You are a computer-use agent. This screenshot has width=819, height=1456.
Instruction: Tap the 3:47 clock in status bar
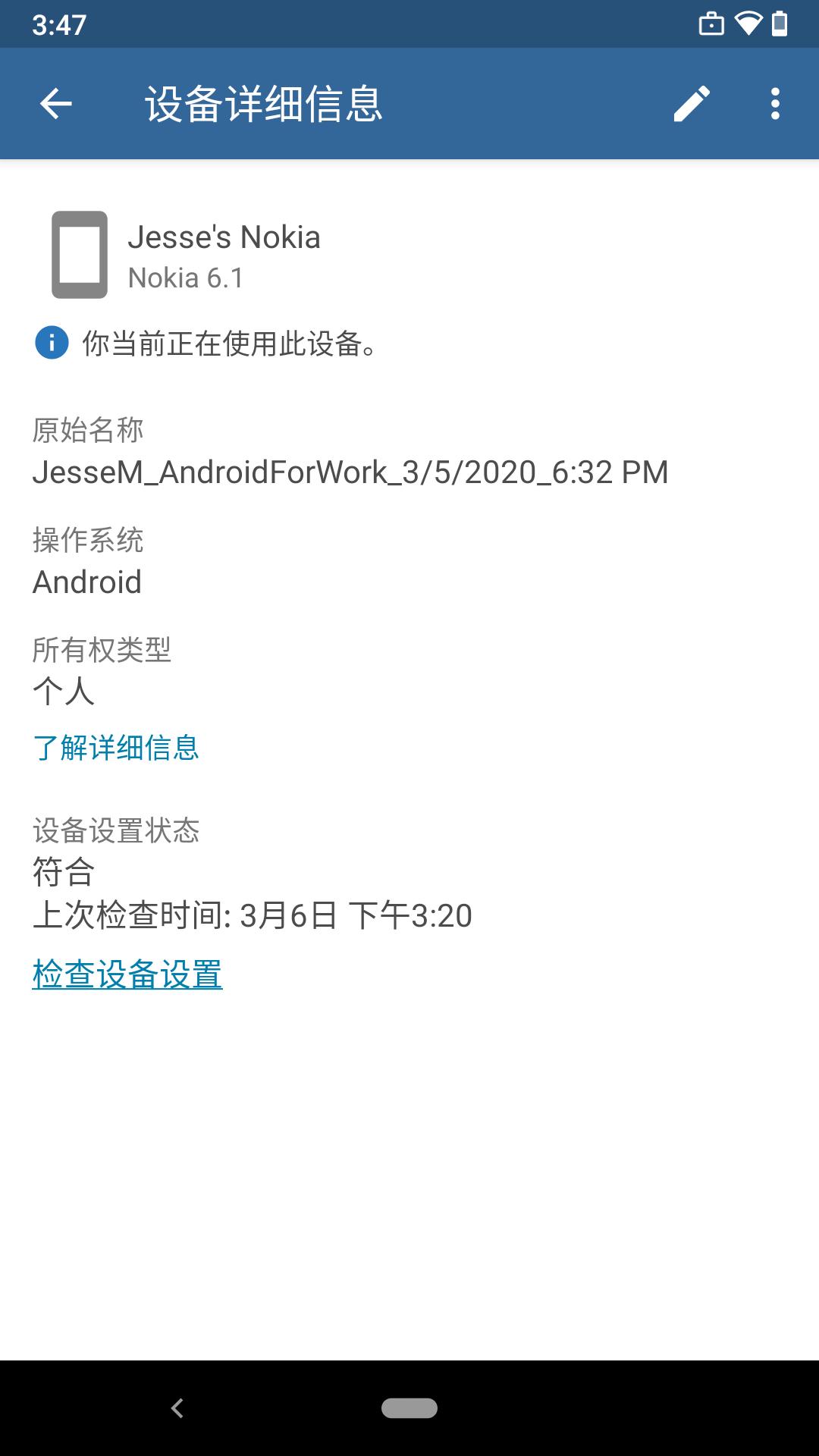coord(57,24)
